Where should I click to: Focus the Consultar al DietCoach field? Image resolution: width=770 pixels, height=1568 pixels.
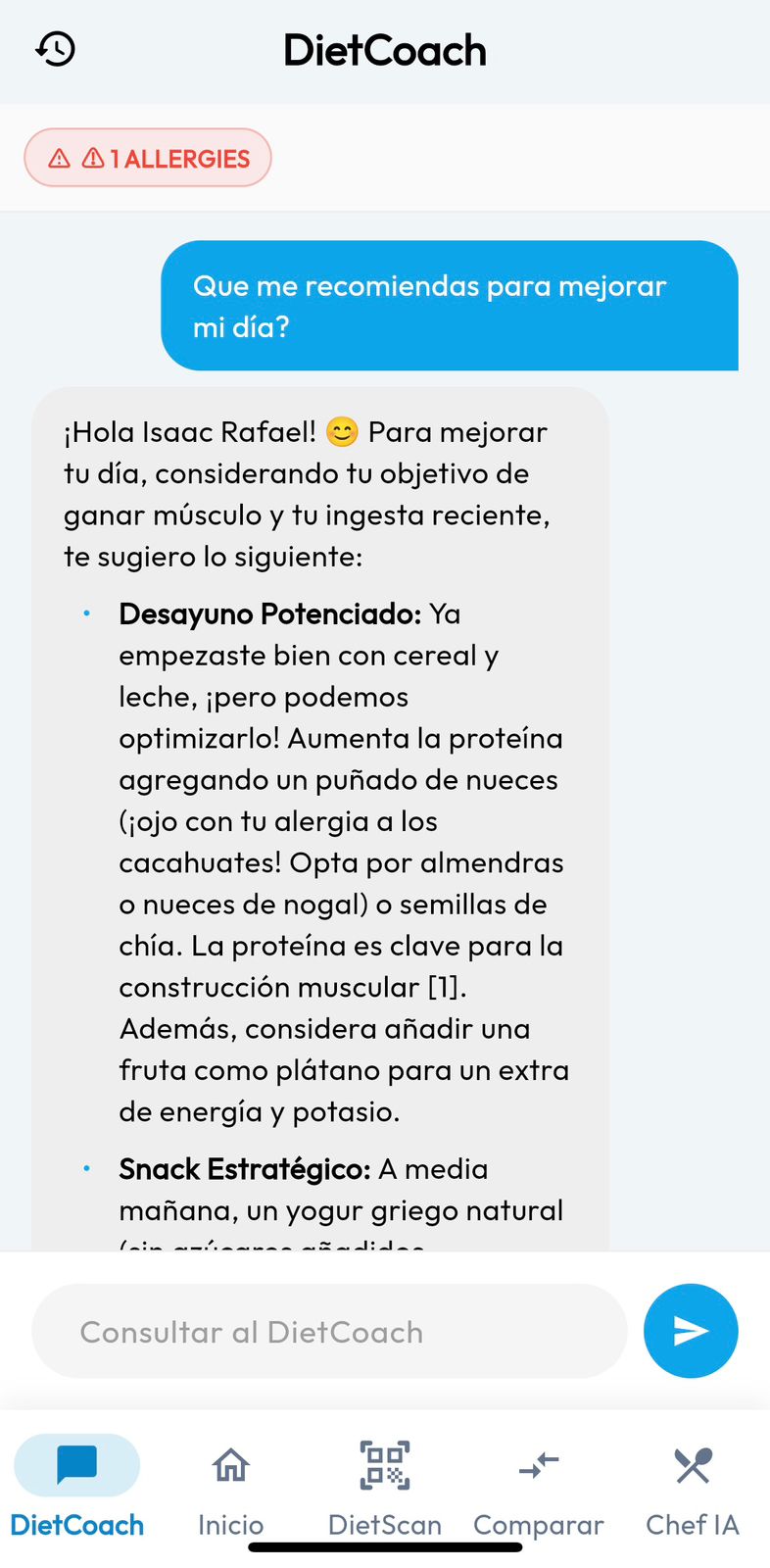[329, 1332]
